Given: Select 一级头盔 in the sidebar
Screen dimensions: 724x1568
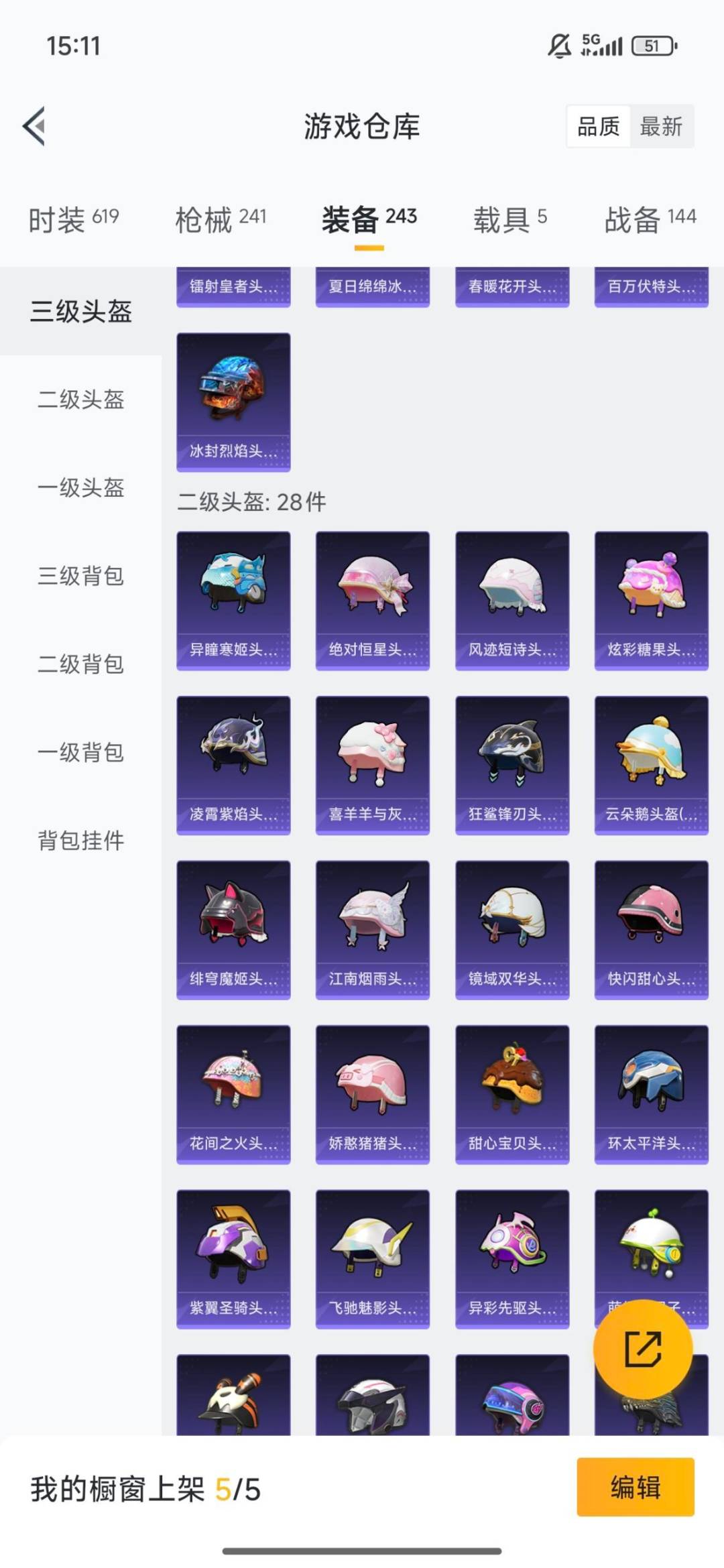Looking at the screenshot, I should point(80,488).
